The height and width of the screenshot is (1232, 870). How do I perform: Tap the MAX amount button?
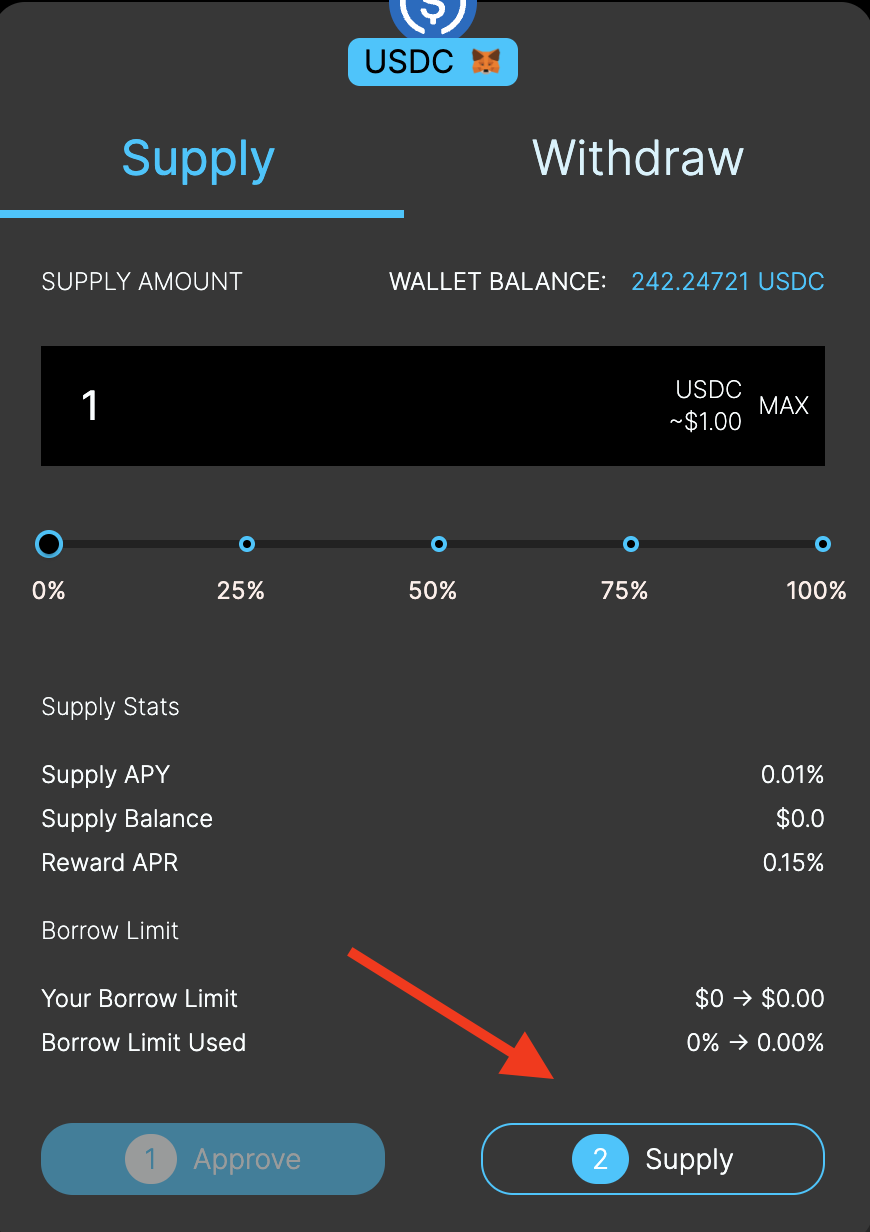784,406
